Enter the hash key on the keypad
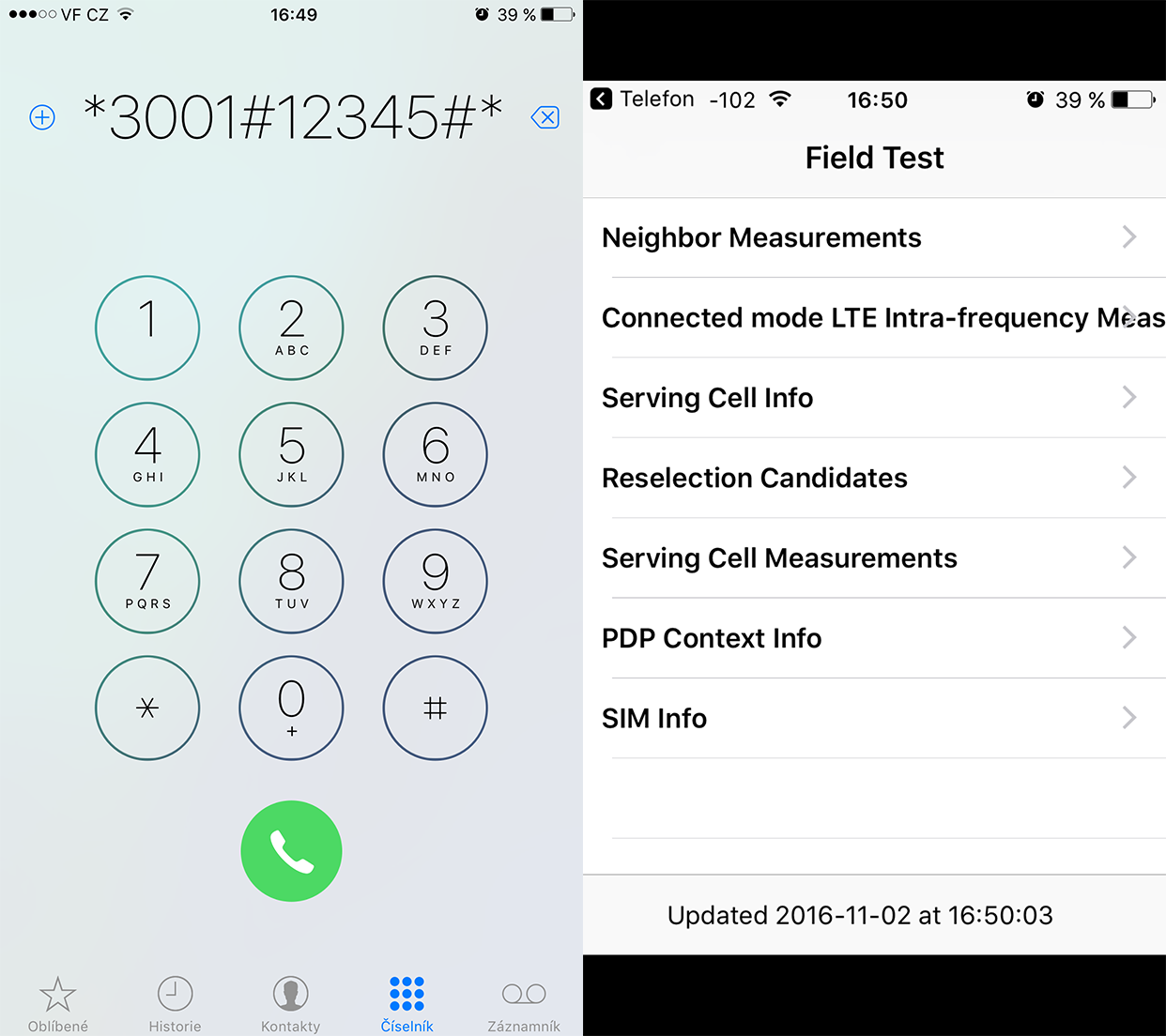This screenshot has width=1166, height=1036. tap(435, 708)
